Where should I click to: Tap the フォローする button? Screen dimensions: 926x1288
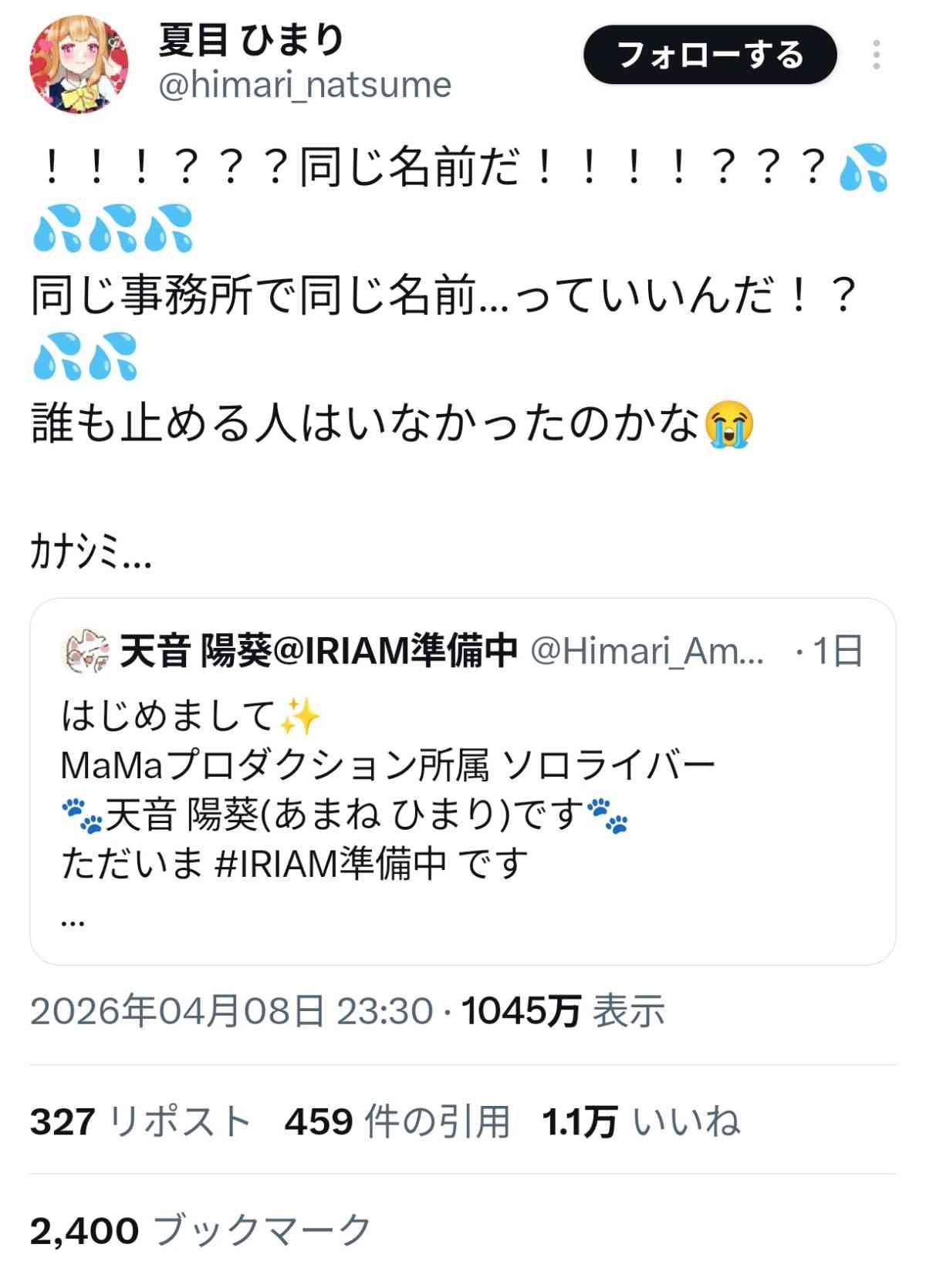[709, 55]
